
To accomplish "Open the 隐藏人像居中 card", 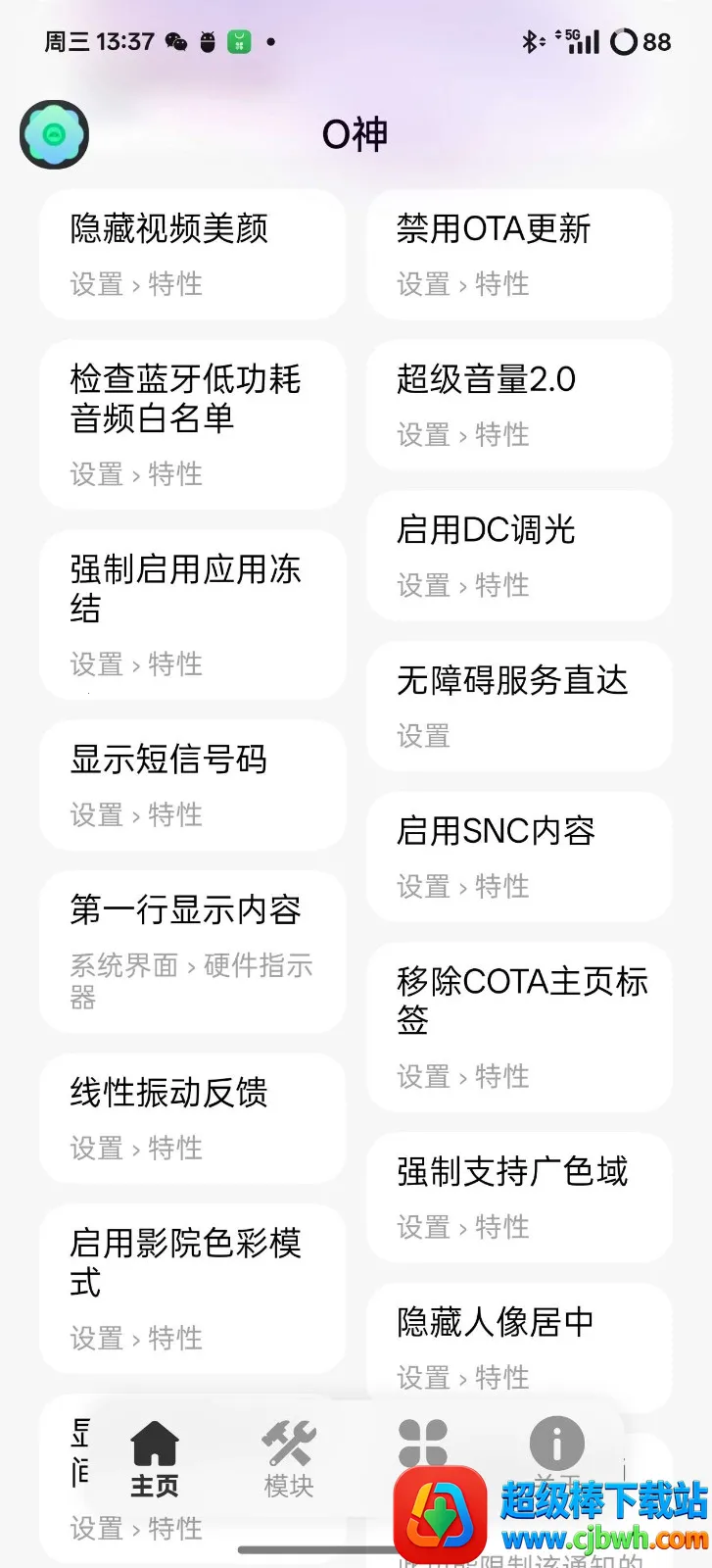I will tap(519, 1345).
